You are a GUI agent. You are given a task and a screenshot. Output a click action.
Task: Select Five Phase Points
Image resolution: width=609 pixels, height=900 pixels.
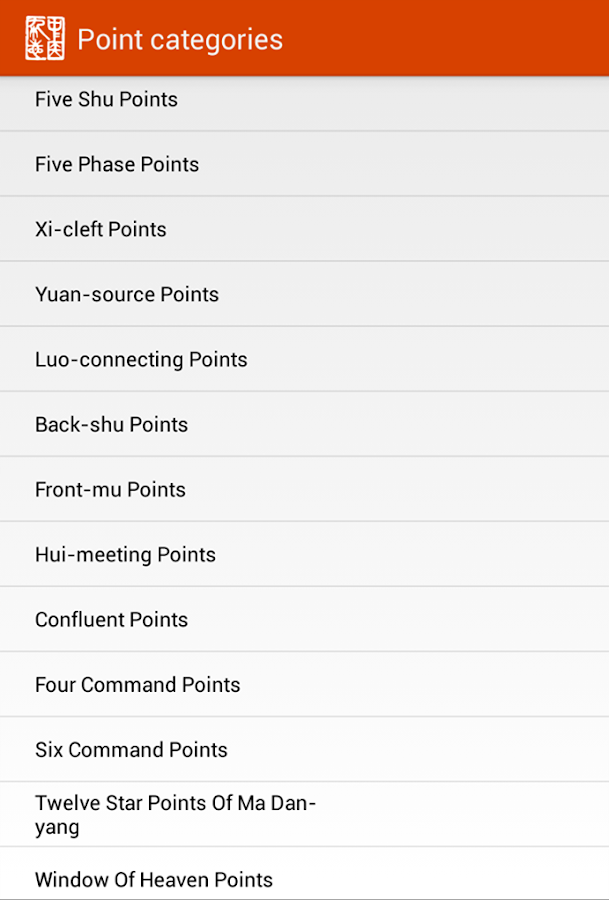(x=117, y=165)
